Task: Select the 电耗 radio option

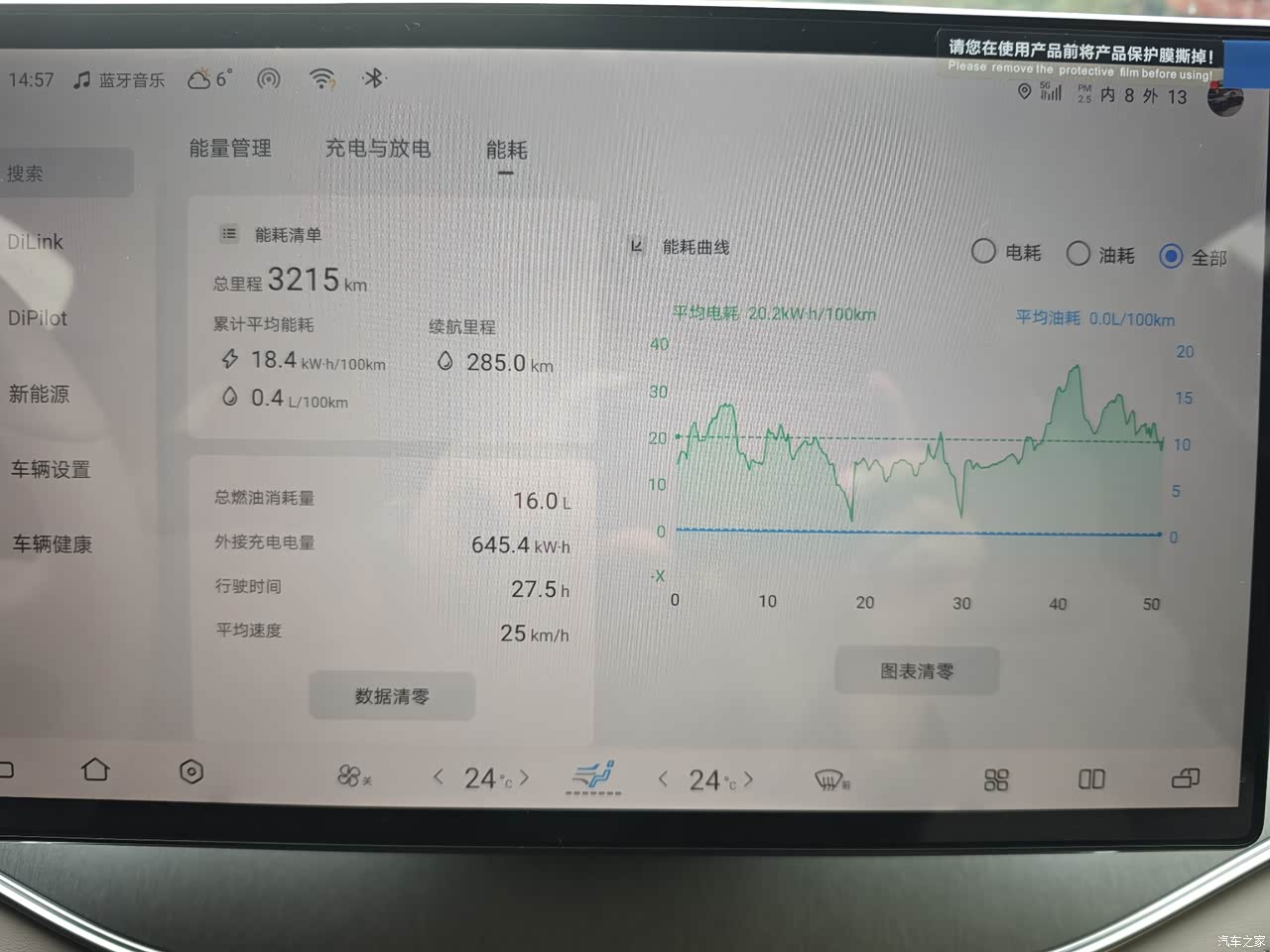Action: (983, 252)
